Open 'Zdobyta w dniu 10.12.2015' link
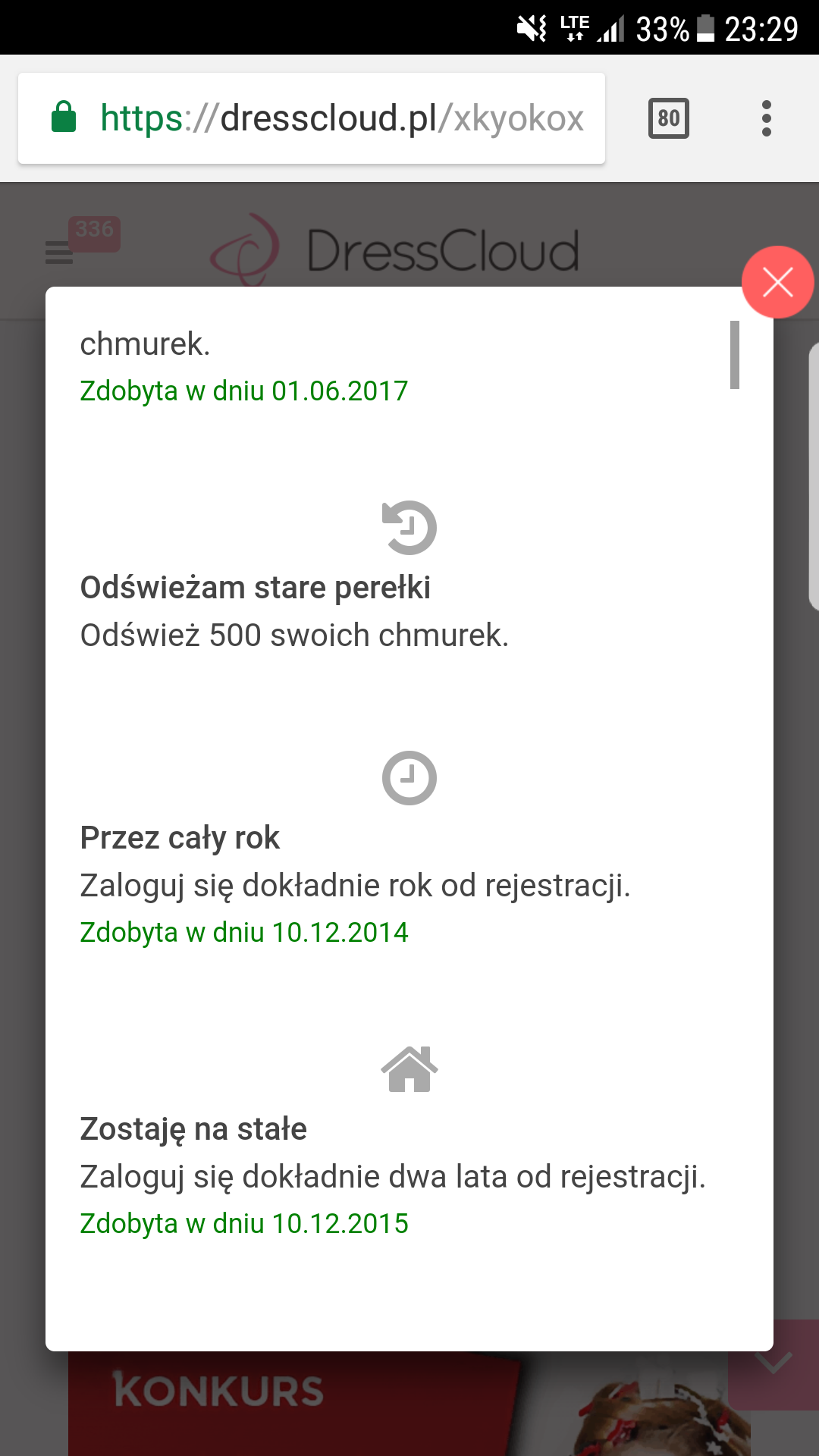Viewport: 819px width, 1456px height. tap(243, 1223)
